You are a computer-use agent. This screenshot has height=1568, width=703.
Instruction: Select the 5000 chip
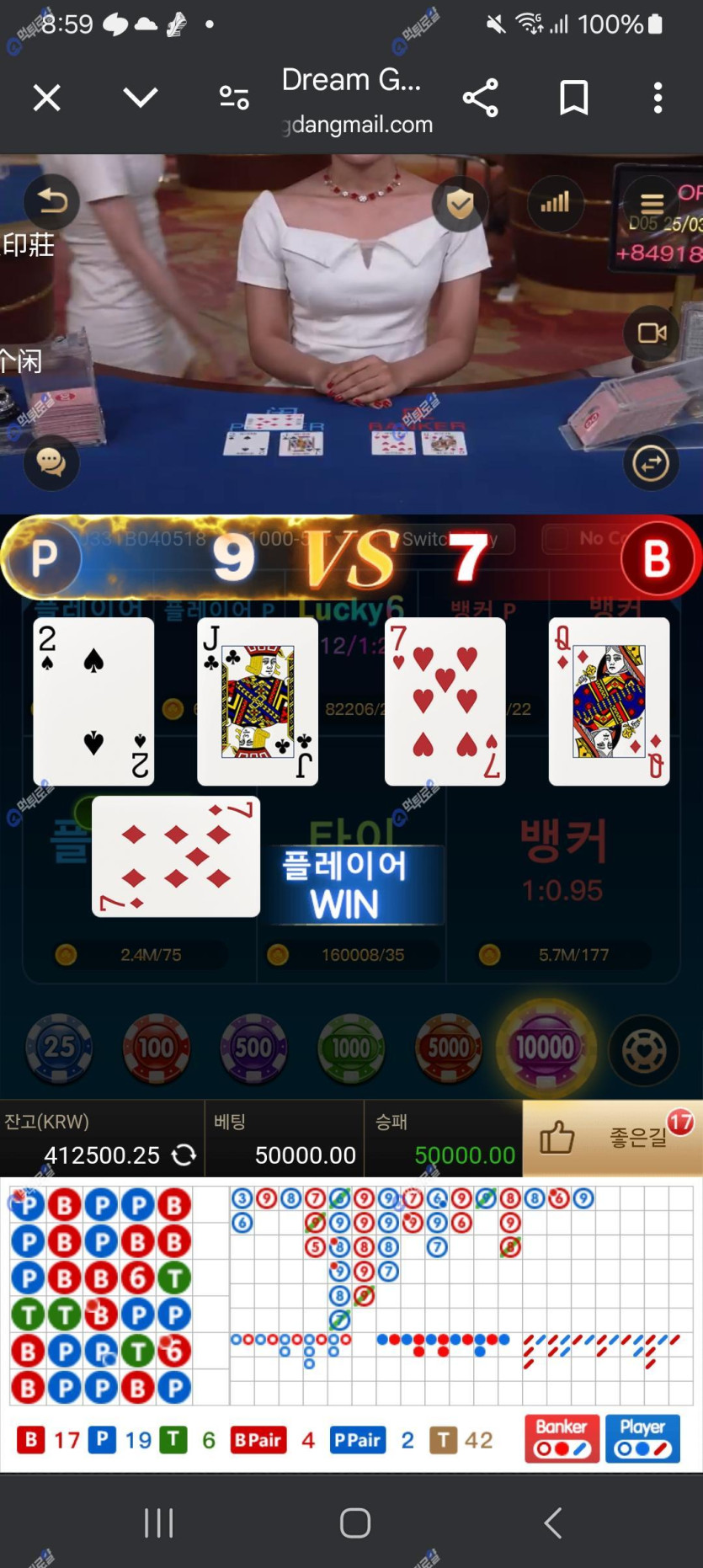click(x=449, y=1048)
